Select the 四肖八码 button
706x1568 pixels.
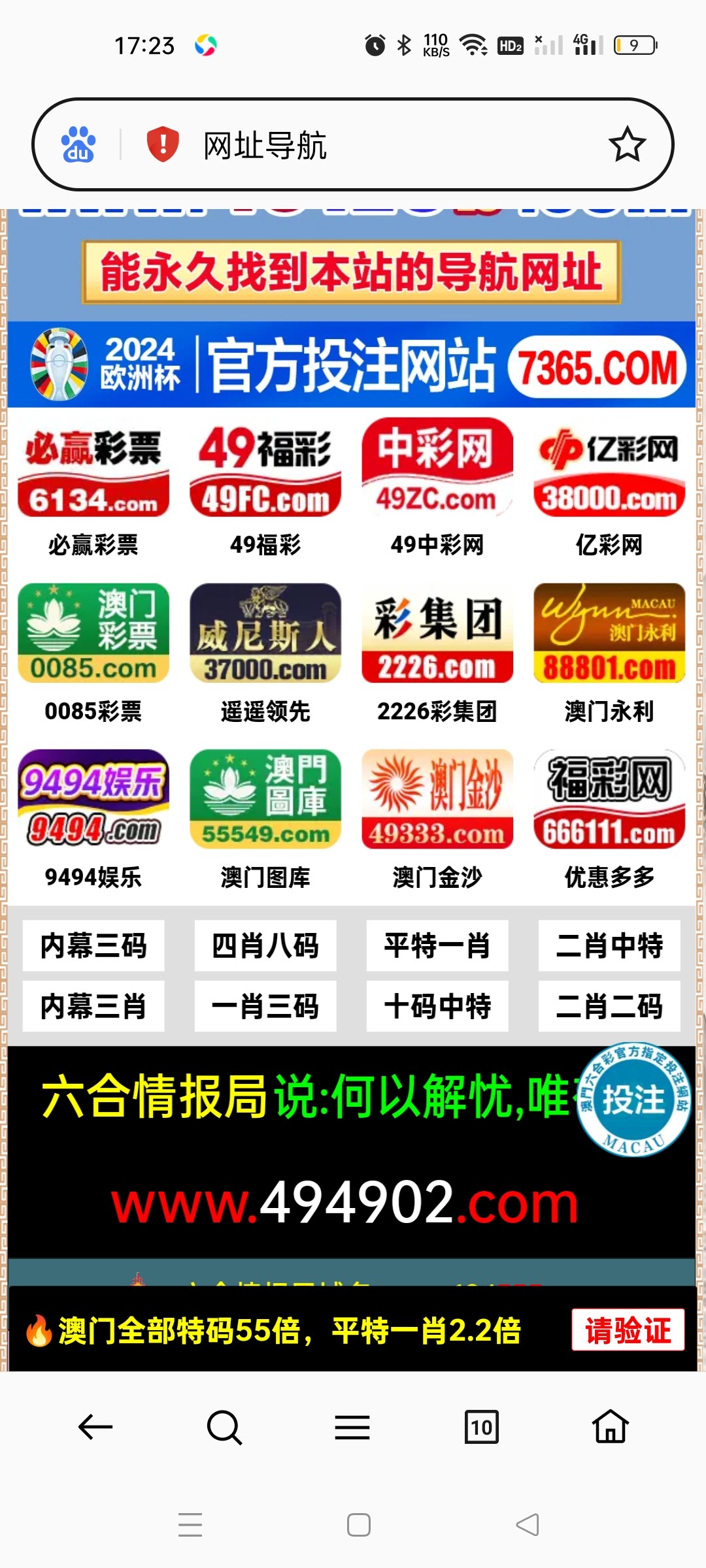(265, 945)
